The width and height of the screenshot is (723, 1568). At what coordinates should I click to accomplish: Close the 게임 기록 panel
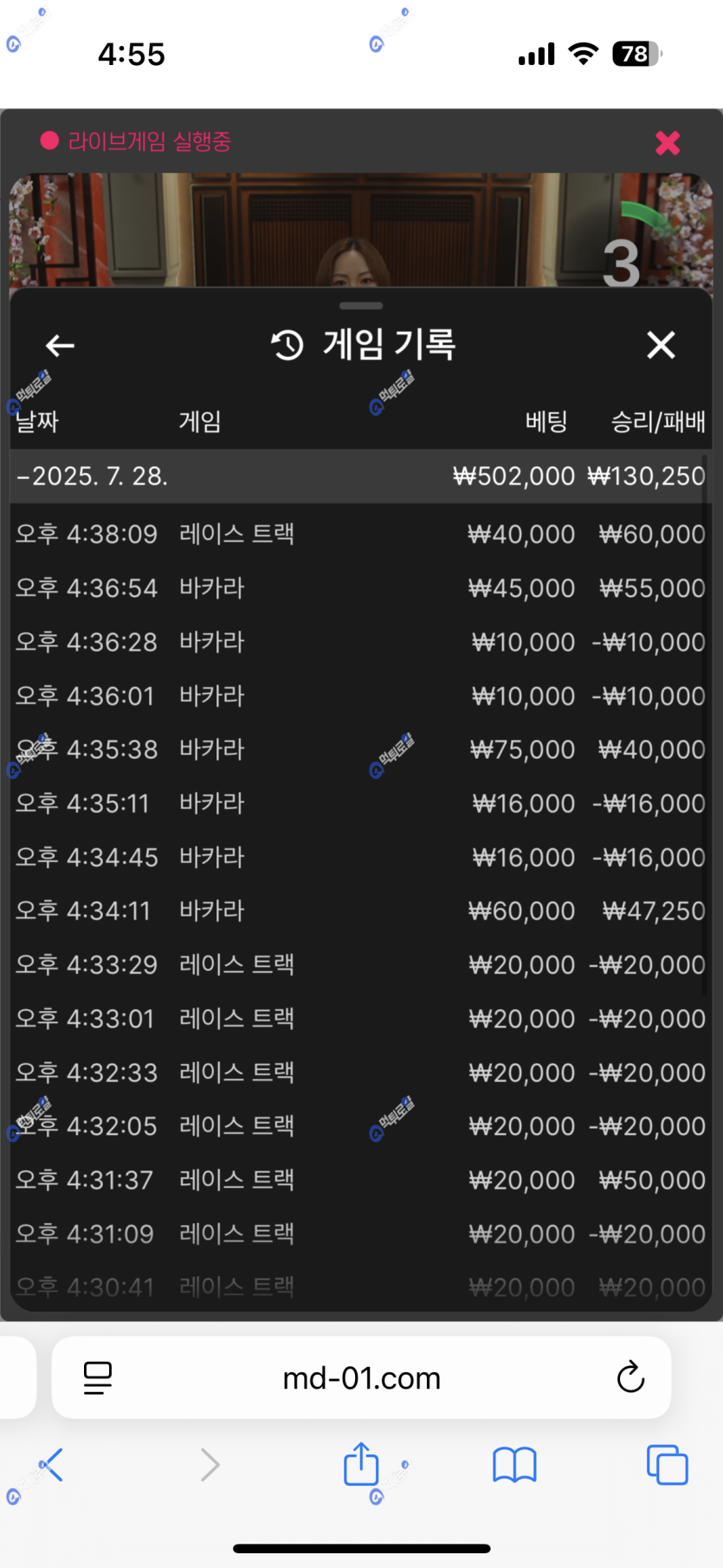click(x=661, y=345)
